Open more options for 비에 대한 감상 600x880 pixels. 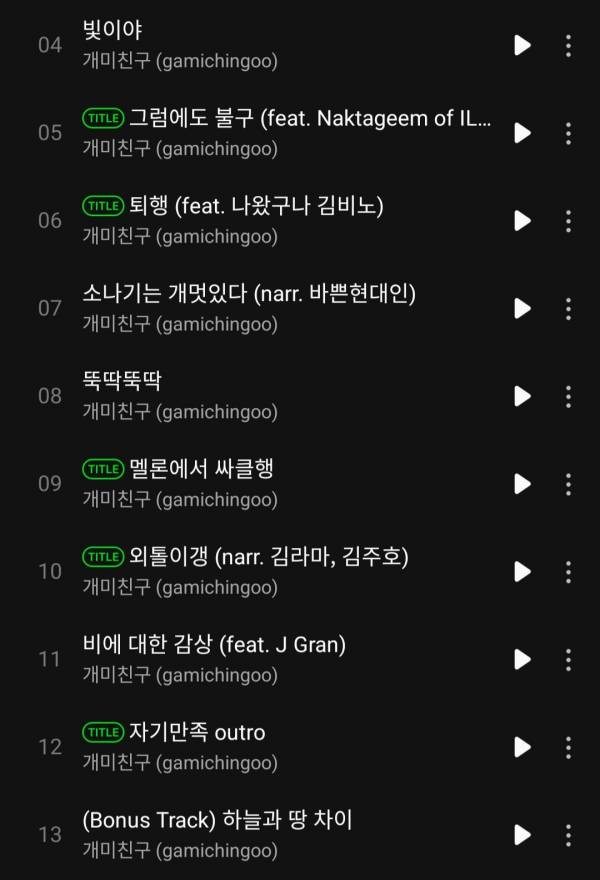[x=568, y=659]
